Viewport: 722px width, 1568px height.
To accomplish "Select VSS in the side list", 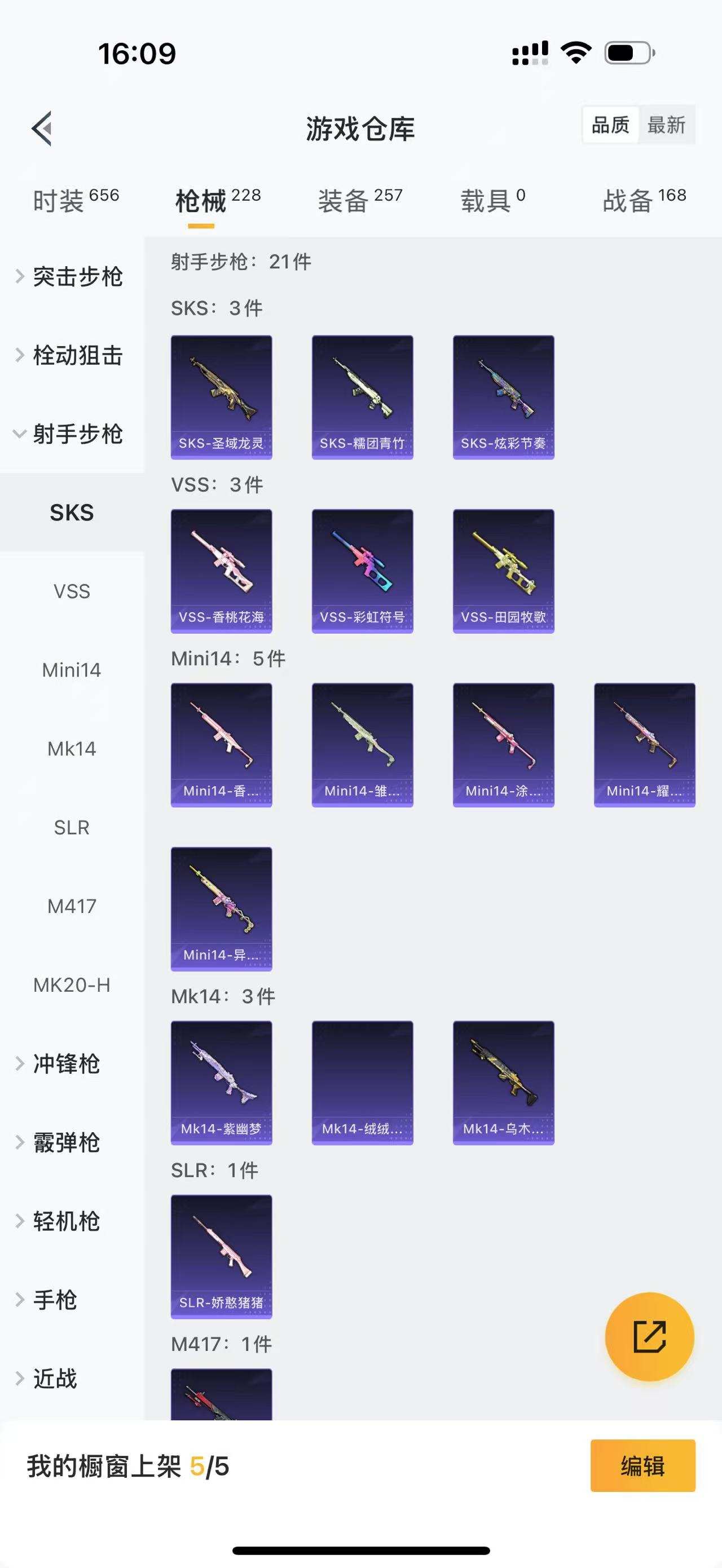I will tap(72, 591).
